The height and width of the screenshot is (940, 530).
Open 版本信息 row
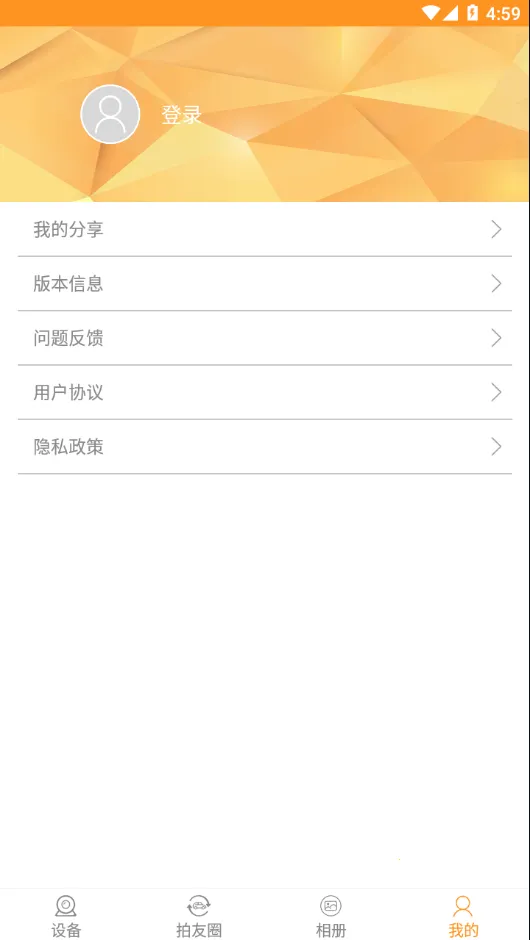[x=265, y=284]
